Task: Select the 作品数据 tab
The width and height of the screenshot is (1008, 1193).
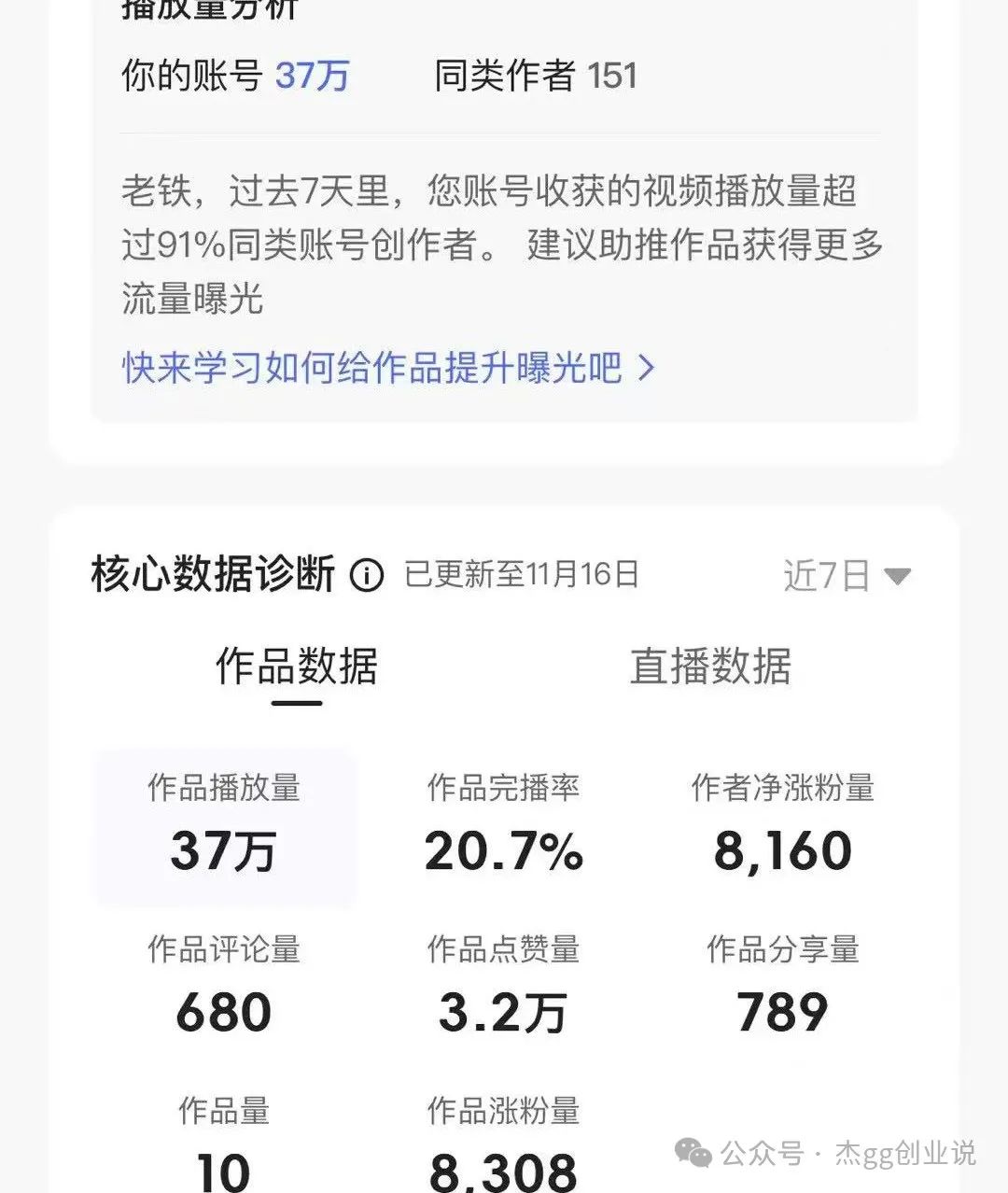Action: point(297,667)
